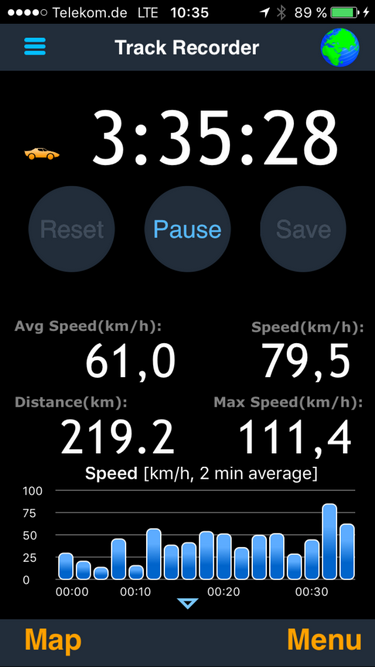Open Menu in the bottom bar
This screenshot has width=375, height=667.
click(x=324, y=640)
